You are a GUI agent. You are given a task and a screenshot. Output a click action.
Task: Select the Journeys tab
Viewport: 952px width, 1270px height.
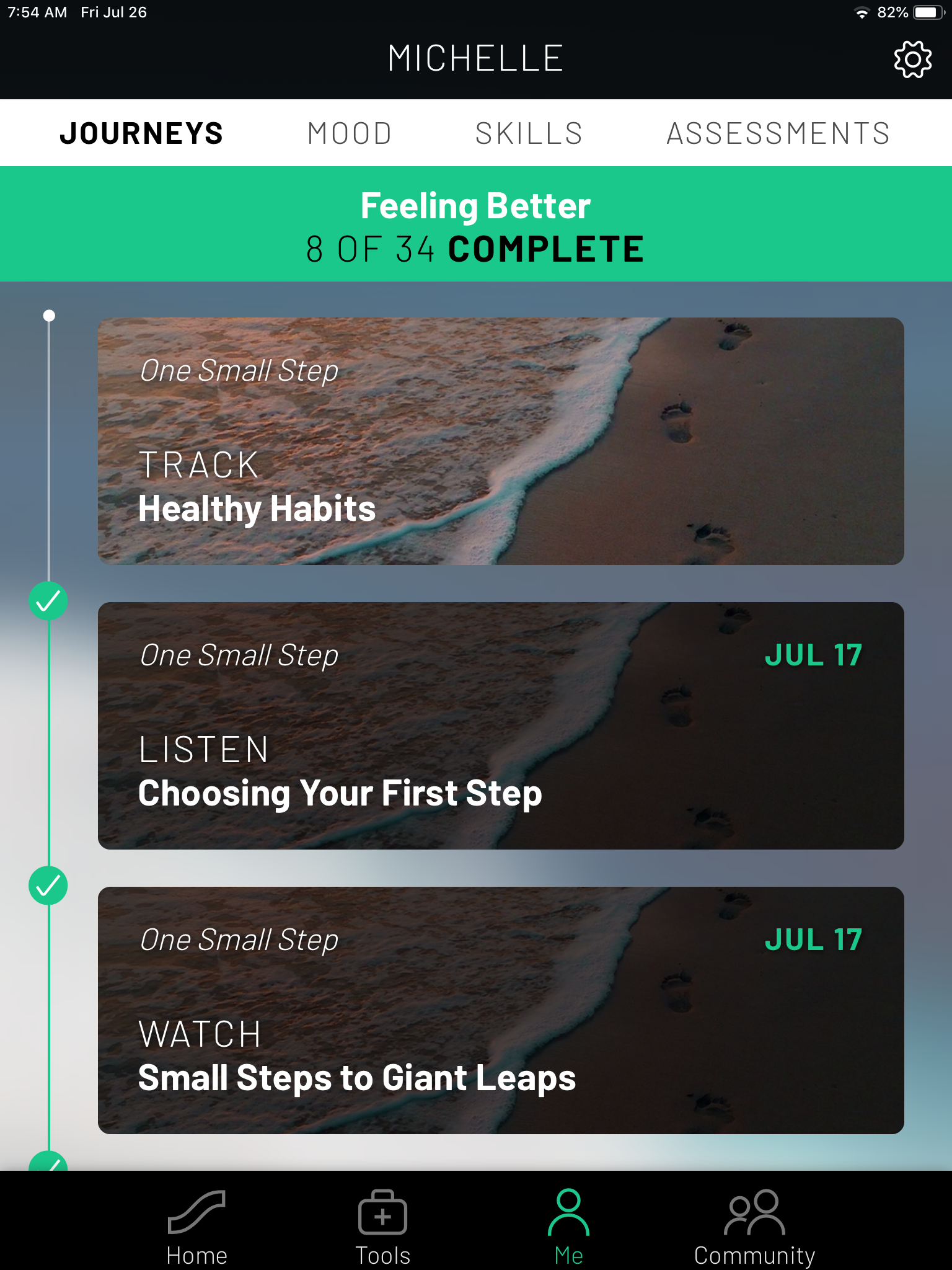click(x=141, y=133)
